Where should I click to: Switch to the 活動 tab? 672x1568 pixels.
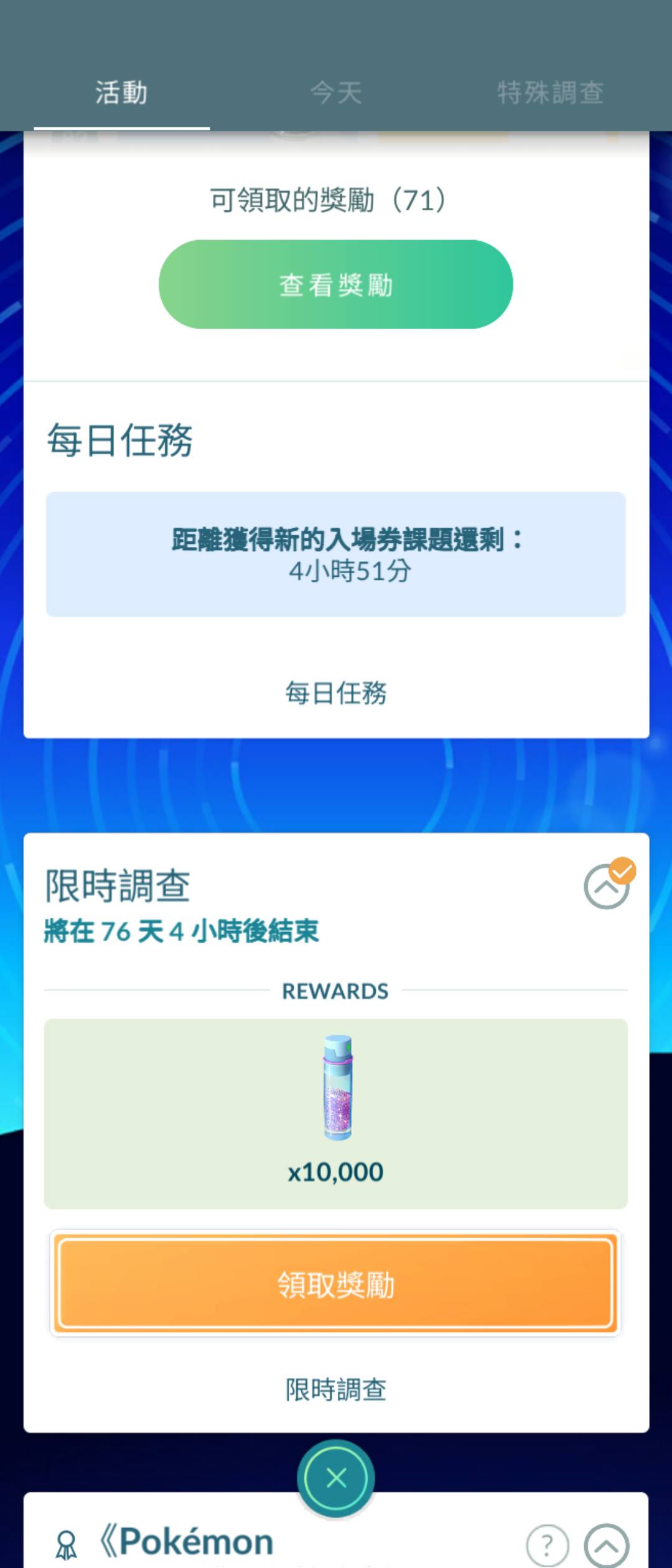(121, 93)
